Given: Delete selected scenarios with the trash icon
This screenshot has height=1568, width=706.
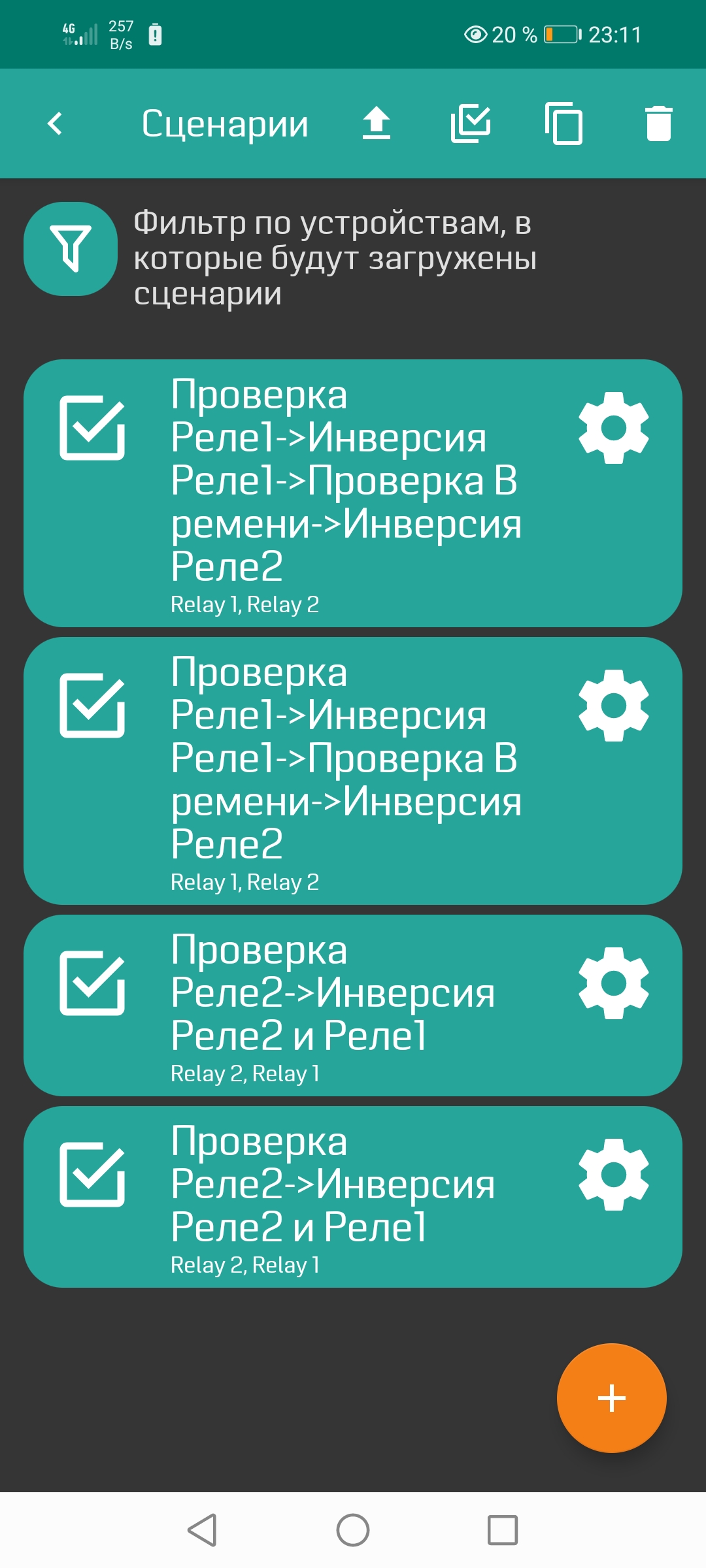Looking at the screenshot, I should 658,123.
